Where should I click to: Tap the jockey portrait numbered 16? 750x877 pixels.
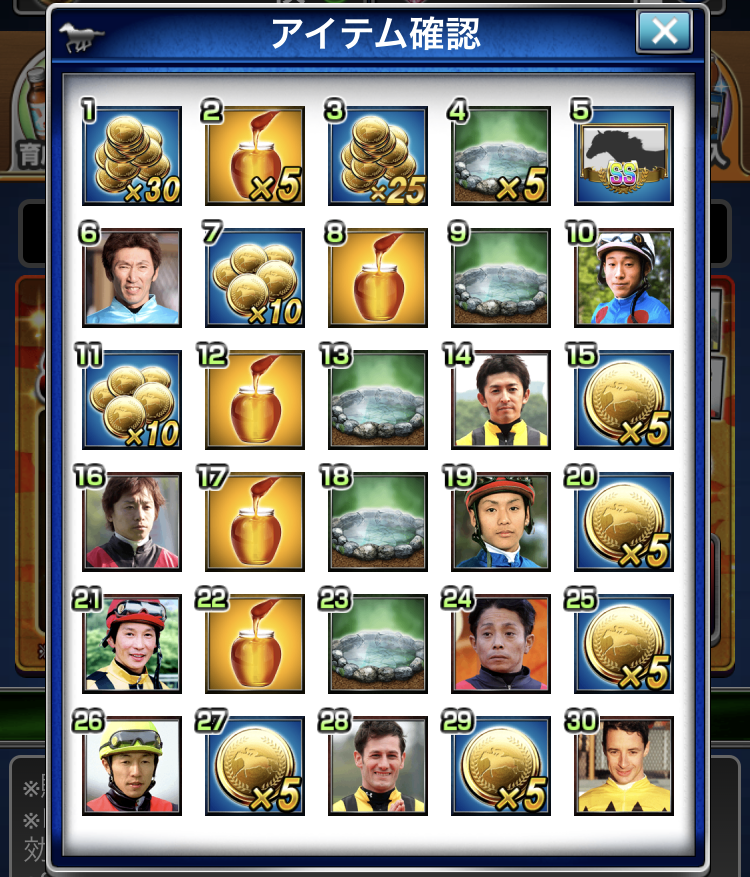tap(132, 522)
